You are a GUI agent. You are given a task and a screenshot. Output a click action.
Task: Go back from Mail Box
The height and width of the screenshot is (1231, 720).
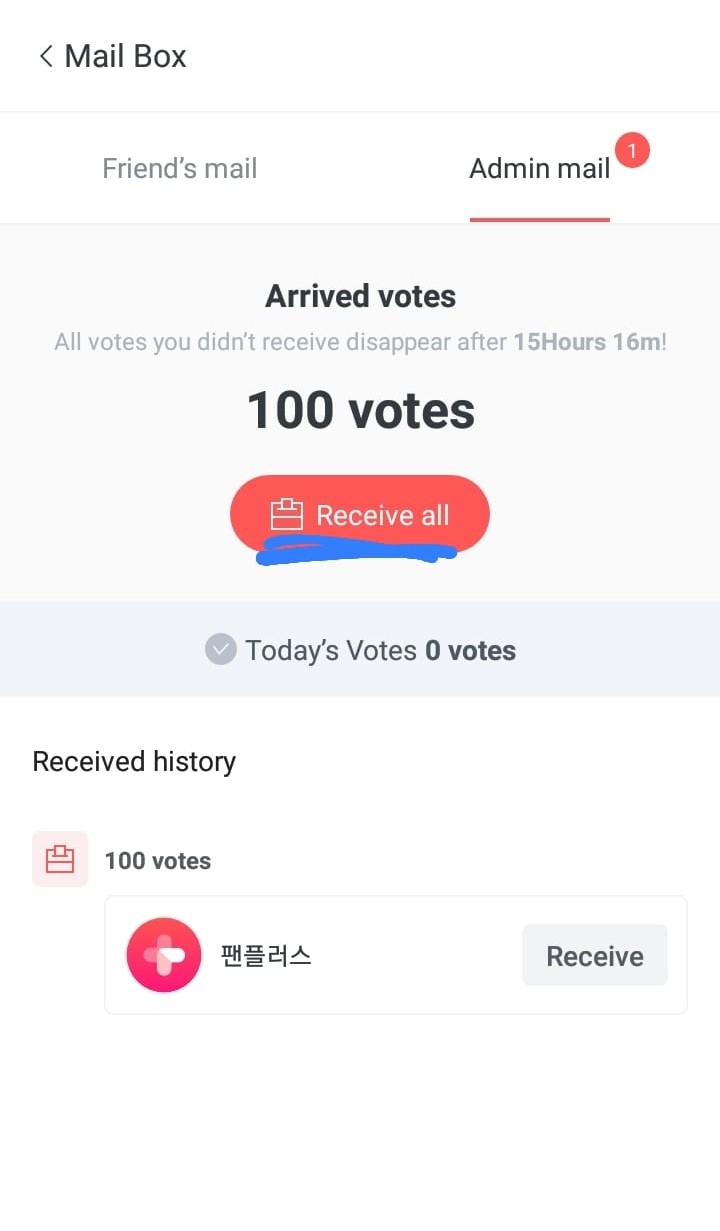tap(45, 56)
